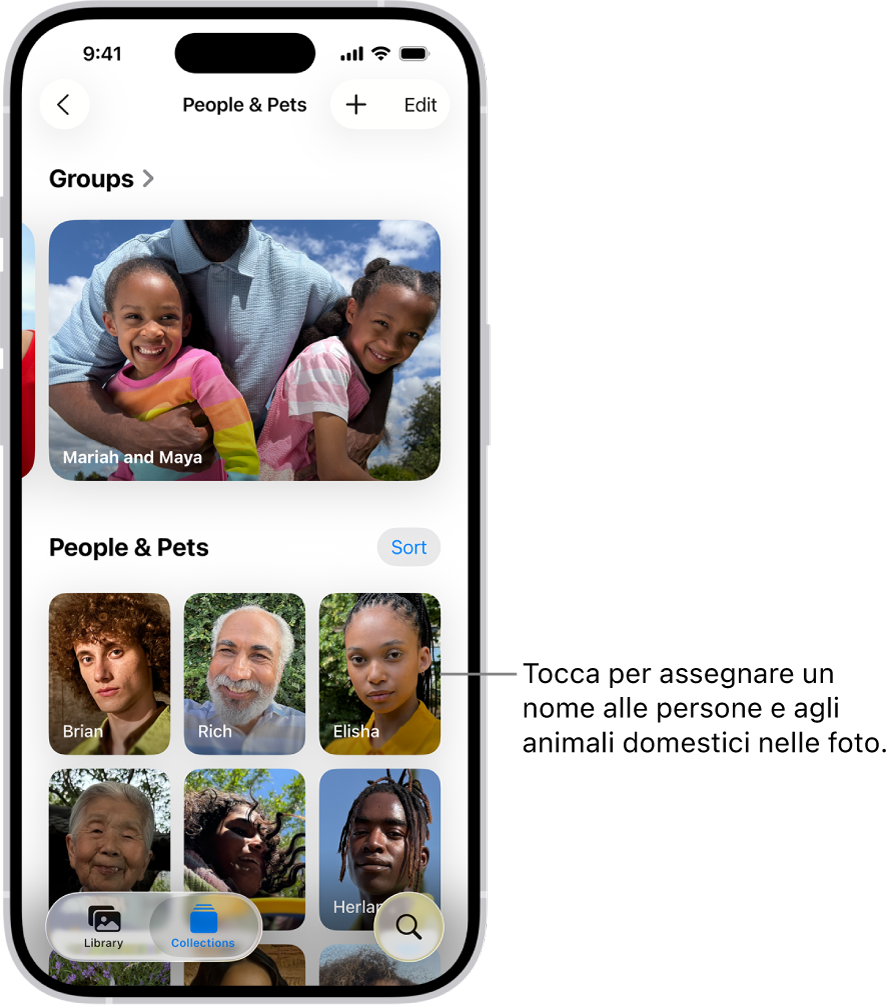The height and width of the screenshot is (1008, 894).
Task: Select Elisha's tile
Action: tap(379, 673)
